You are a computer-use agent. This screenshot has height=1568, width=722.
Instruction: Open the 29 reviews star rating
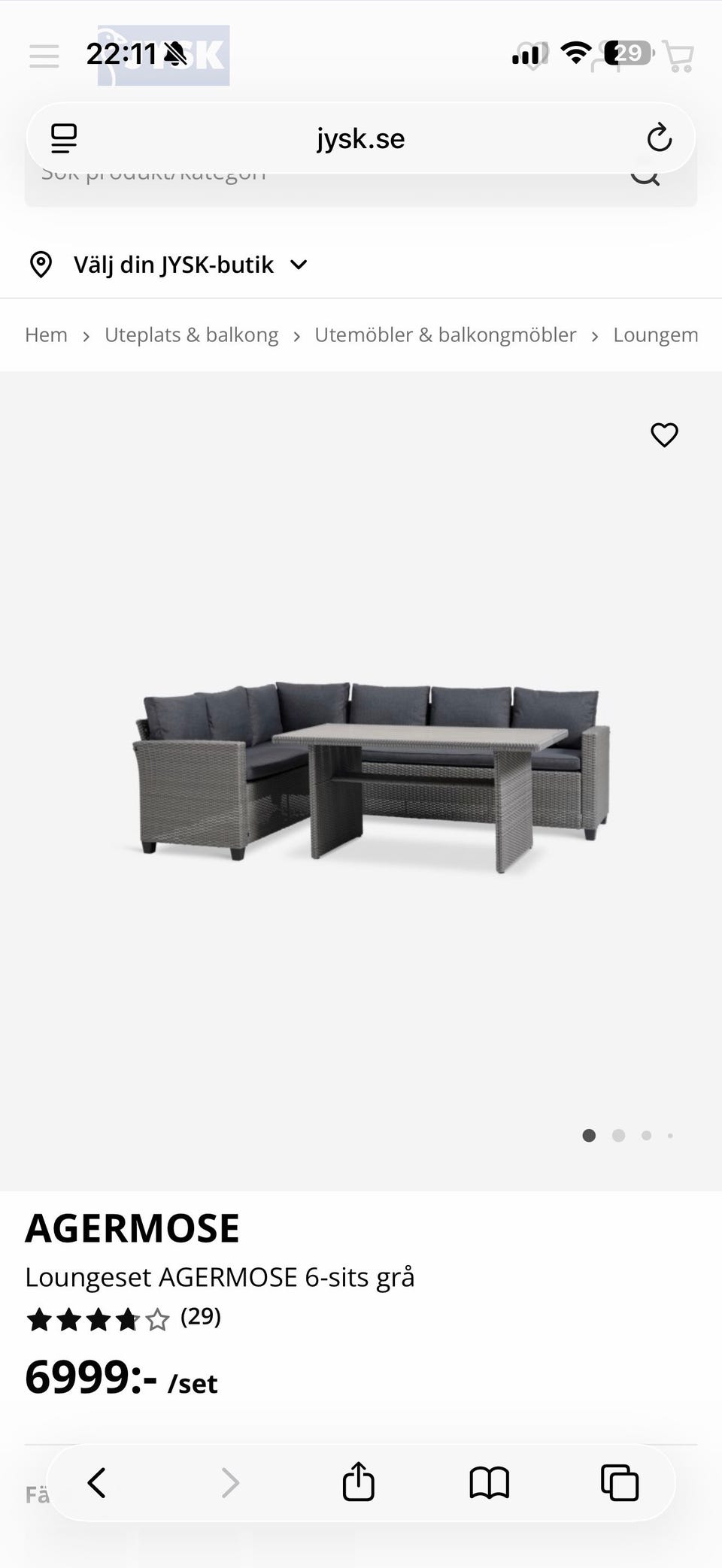tap(123, 1318)
